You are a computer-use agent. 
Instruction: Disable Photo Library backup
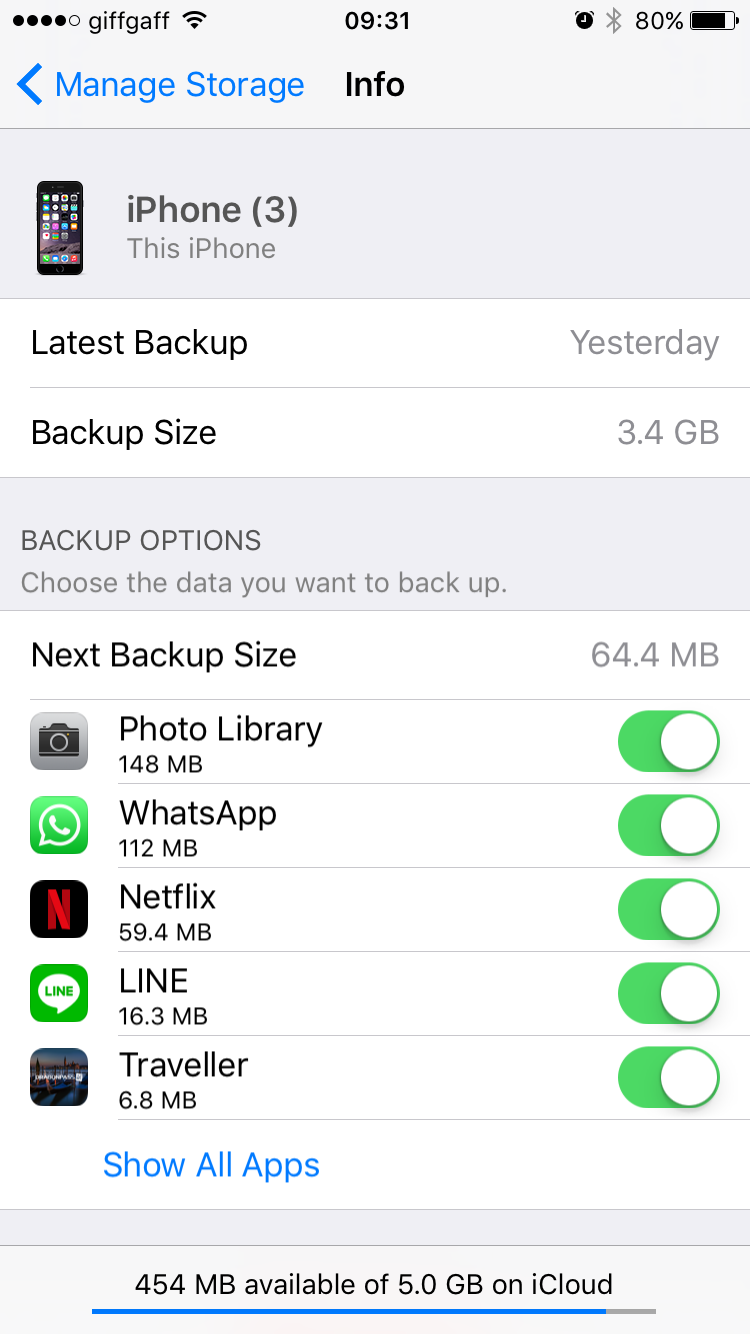(669, 742)
